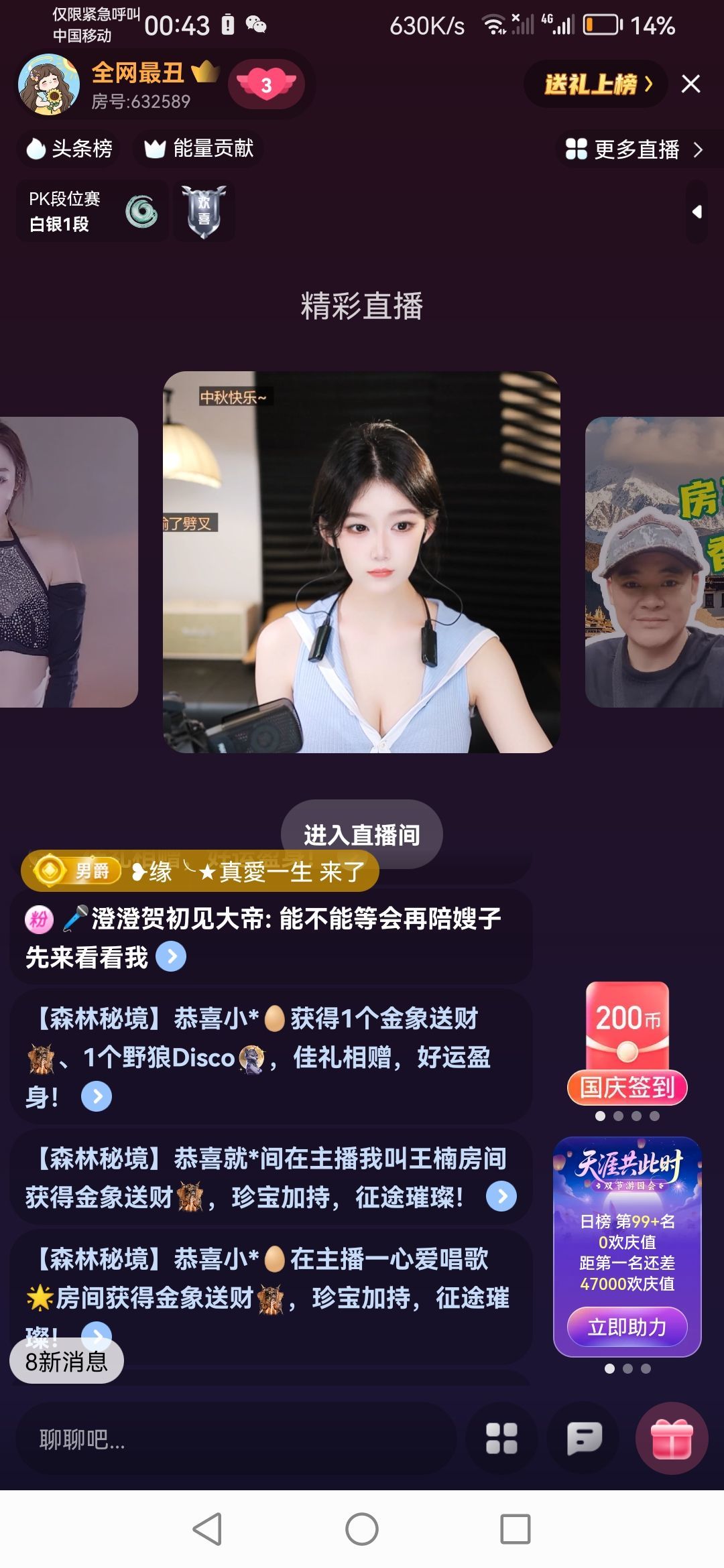724x1568 pixels.
Task: Tap the 聊聊吧 chat input field
Action: [235, 1439]
